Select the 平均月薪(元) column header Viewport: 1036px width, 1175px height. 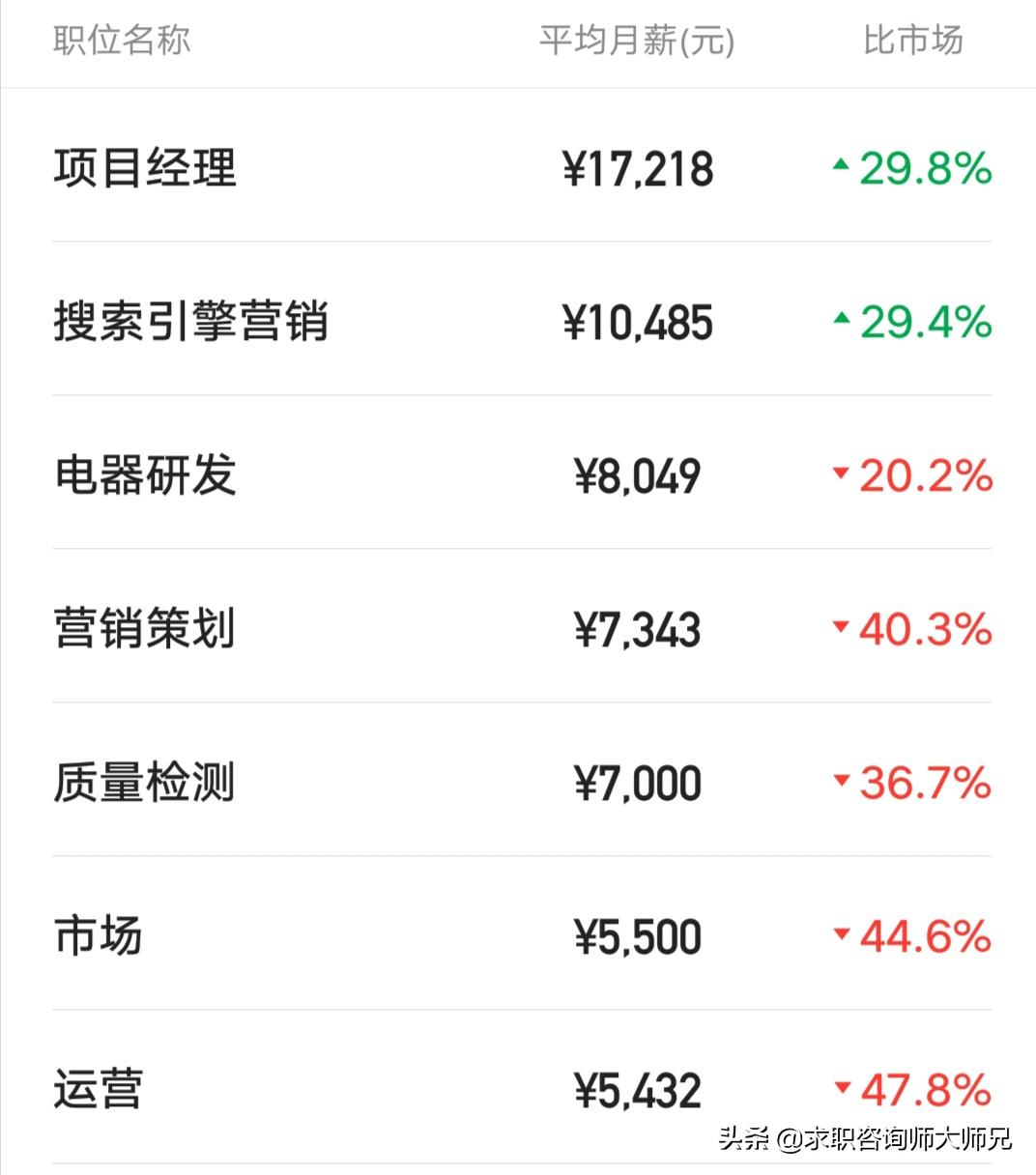[636, 42]
